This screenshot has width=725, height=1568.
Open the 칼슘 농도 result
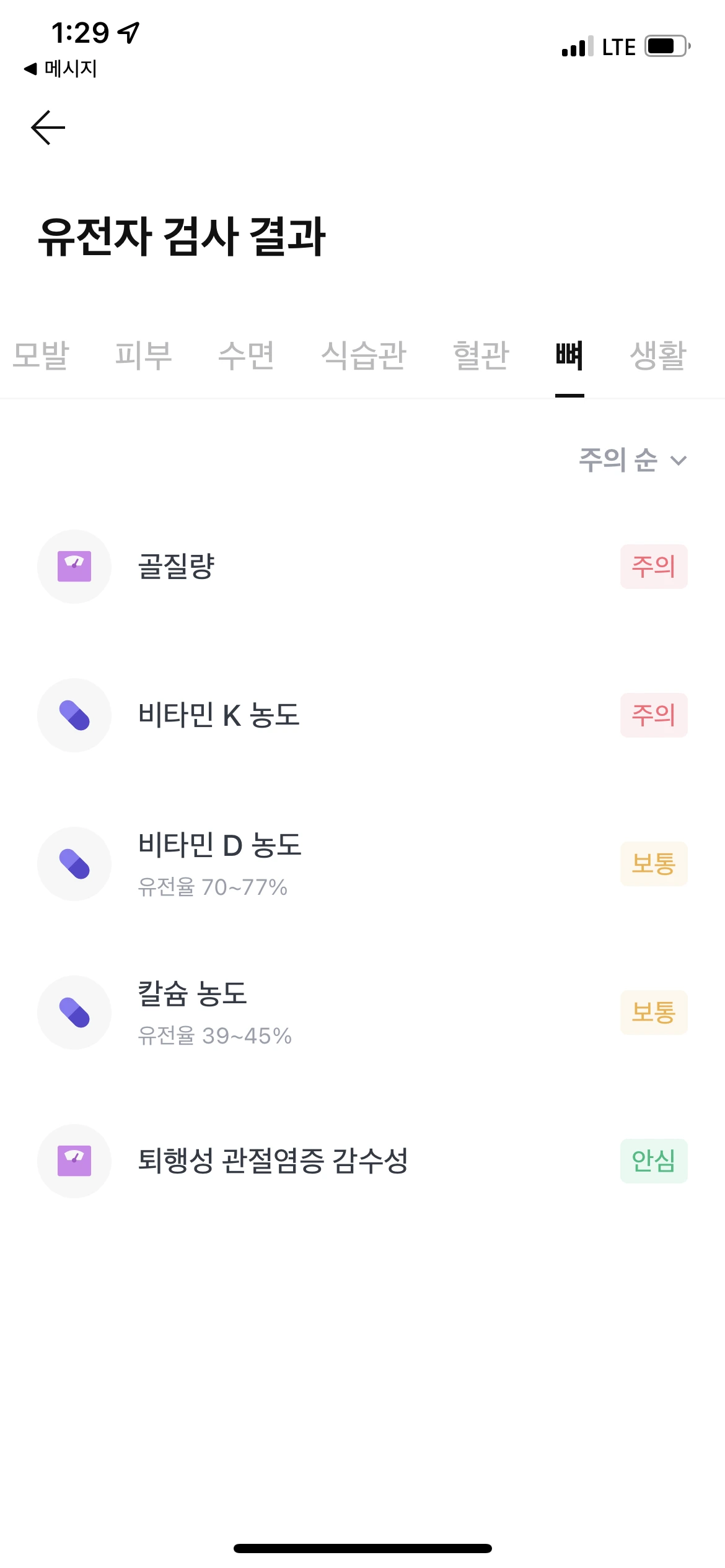point(362,1013)
